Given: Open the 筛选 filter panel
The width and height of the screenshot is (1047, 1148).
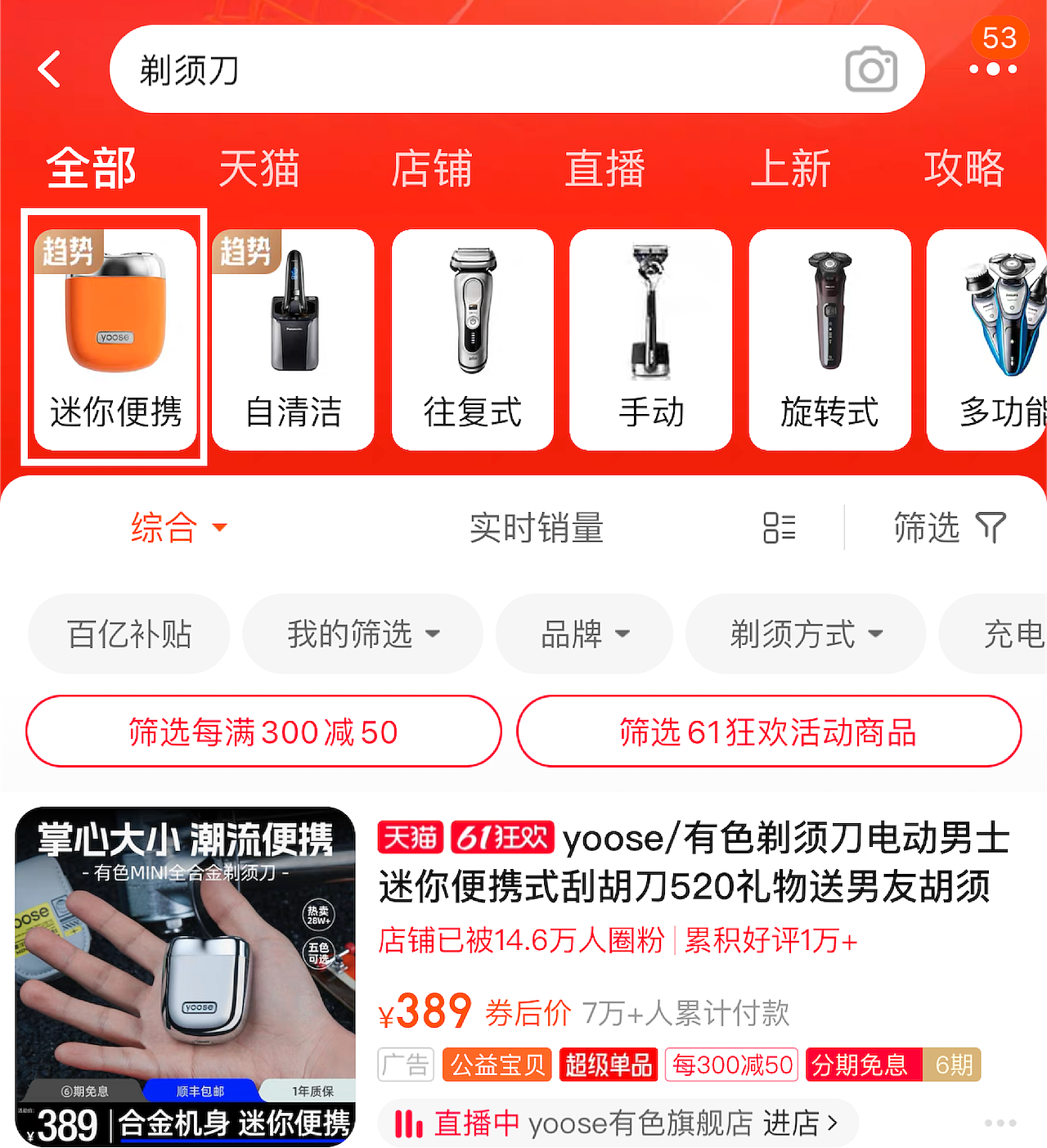Looking at the screenshot, I should tap(949, 528).
